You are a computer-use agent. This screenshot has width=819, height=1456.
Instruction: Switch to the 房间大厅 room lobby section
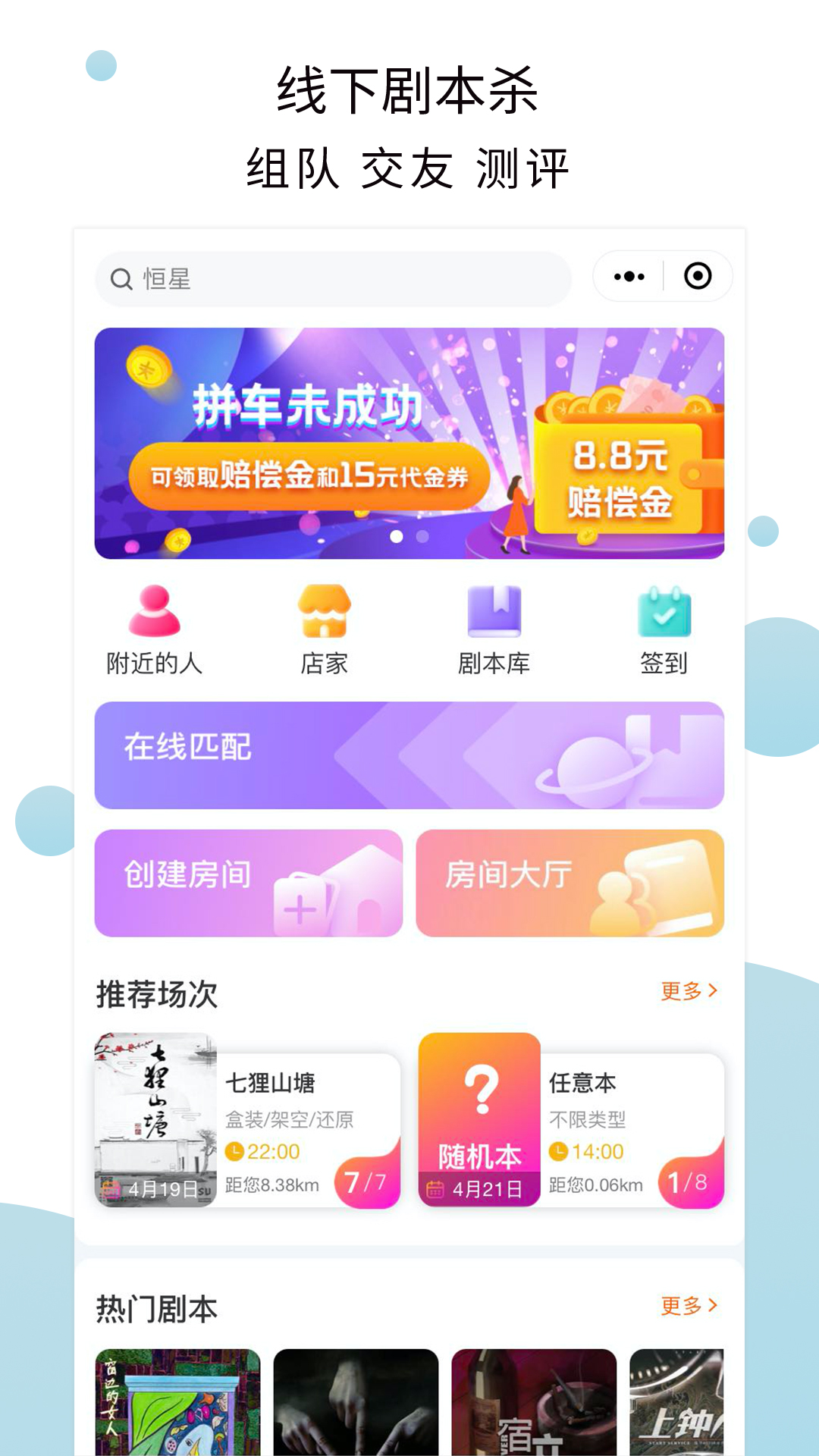570,883
